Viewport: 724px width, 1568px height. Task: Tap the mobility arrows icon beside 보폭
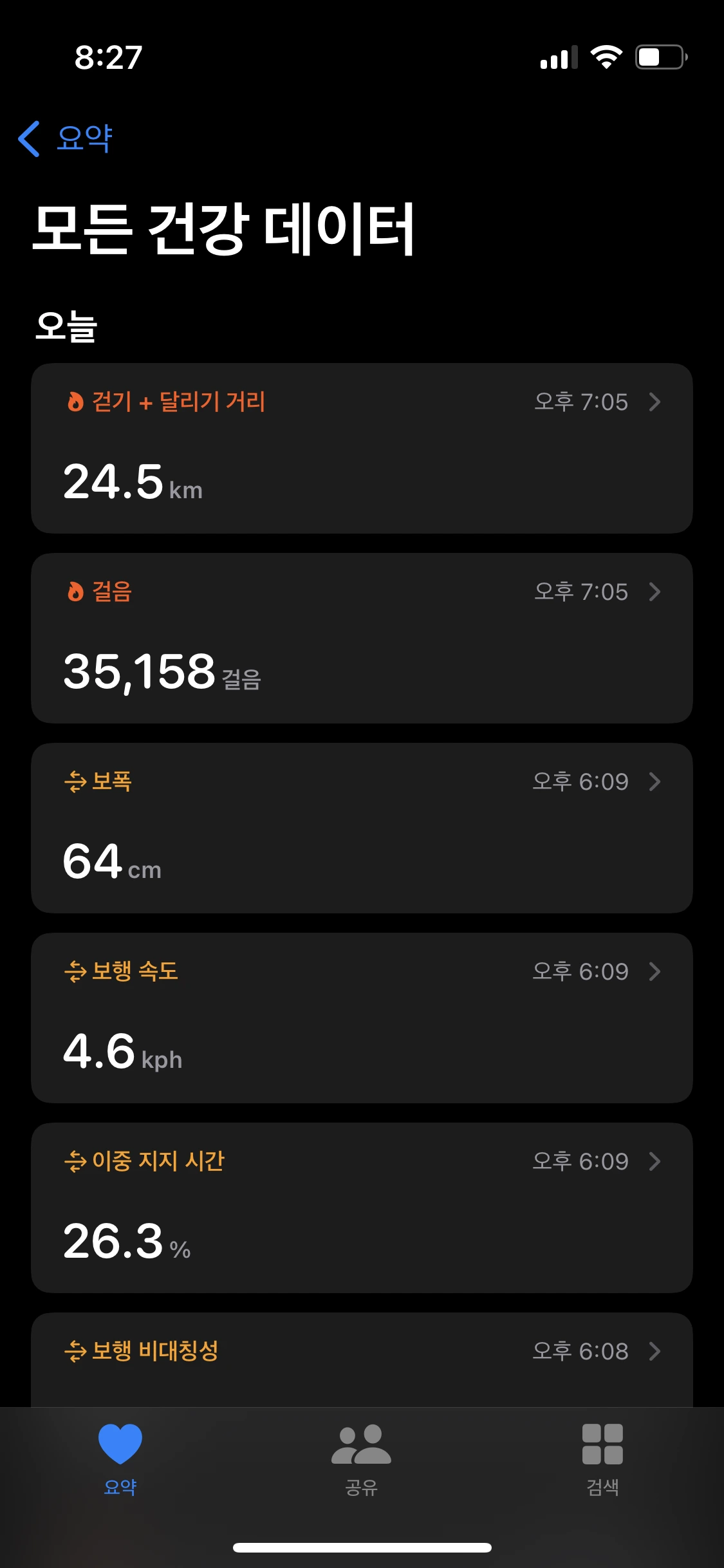tap(77, 781)
